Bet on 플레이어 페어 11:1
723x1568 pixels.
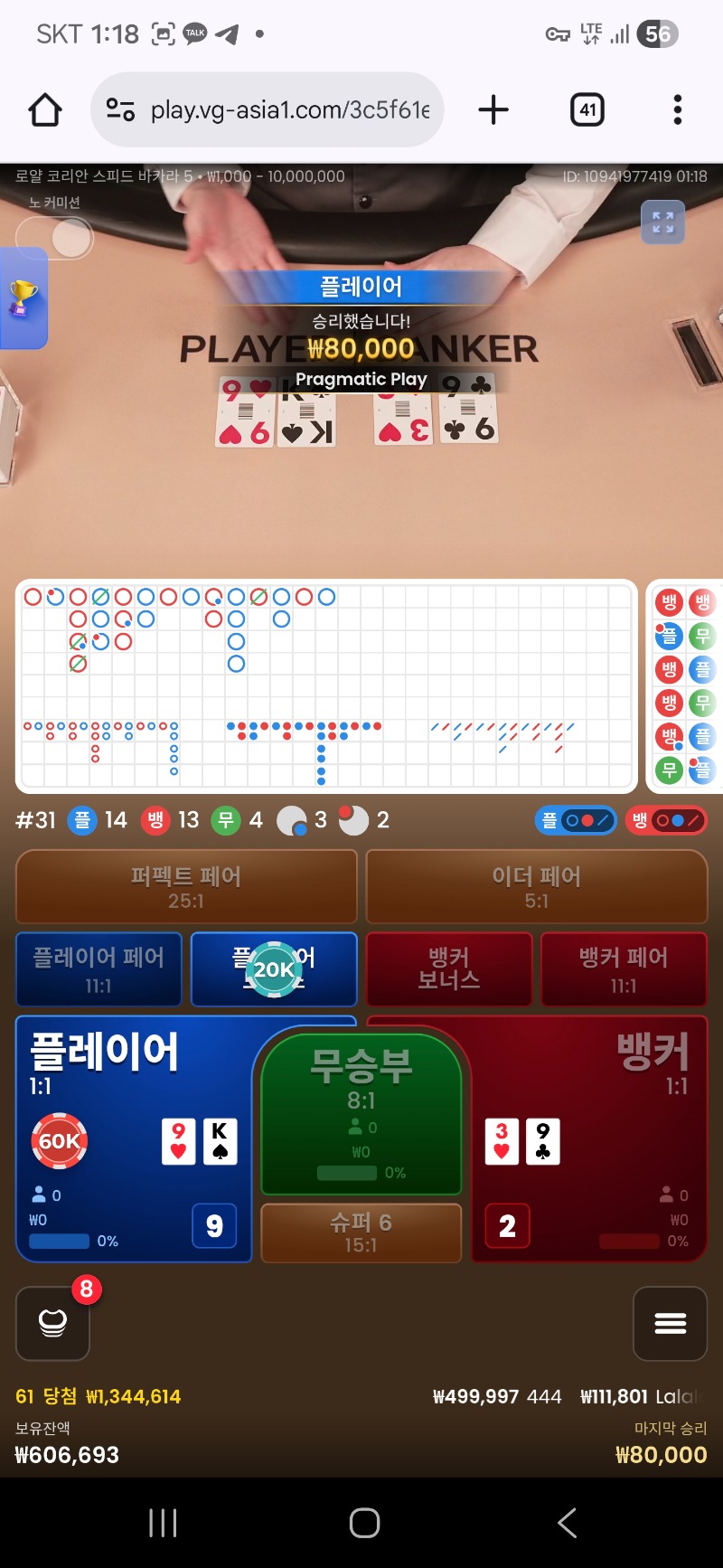[99, 969]
